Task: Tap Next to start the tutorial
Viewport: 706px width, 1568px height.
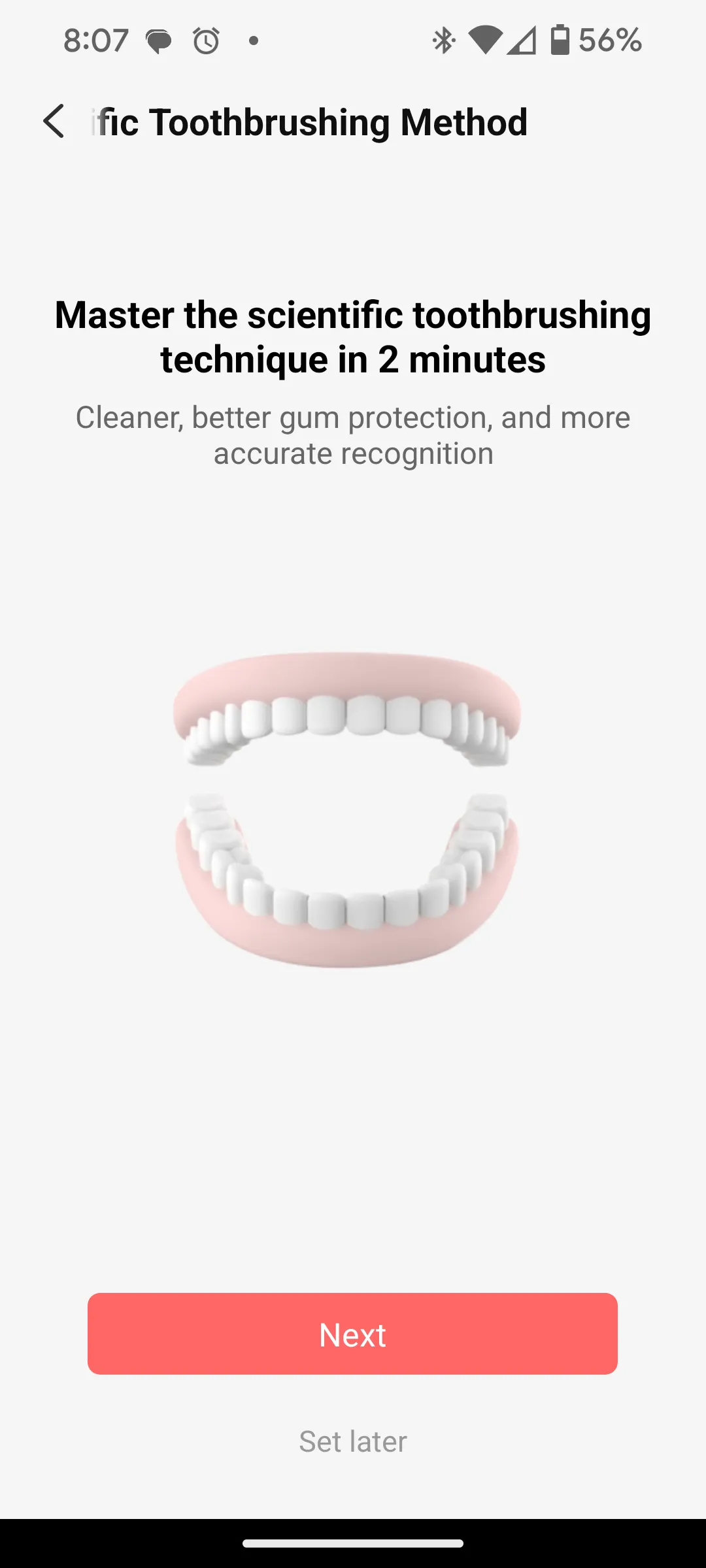Action: point(352,1333)
